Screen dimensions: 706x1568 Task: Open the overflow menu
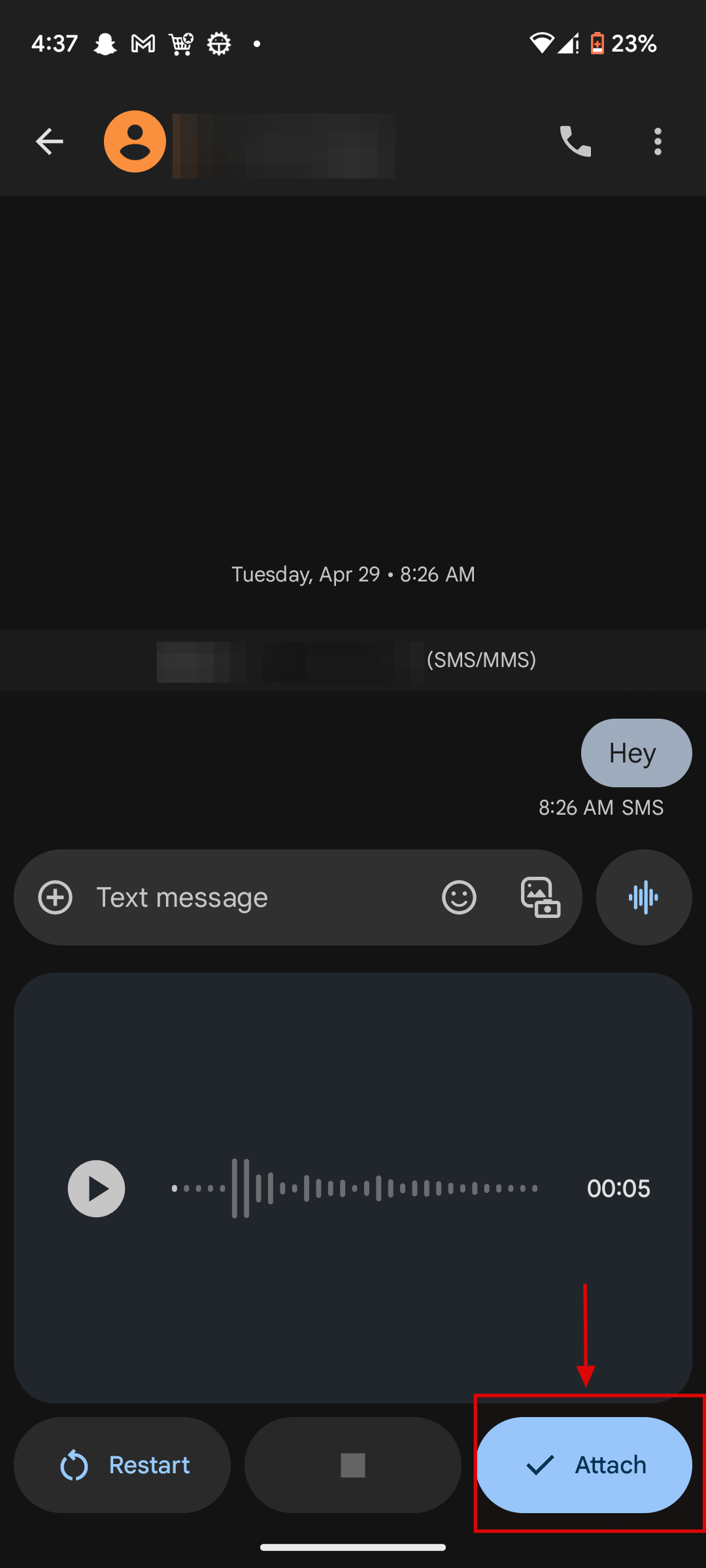(x=658, y=142)
